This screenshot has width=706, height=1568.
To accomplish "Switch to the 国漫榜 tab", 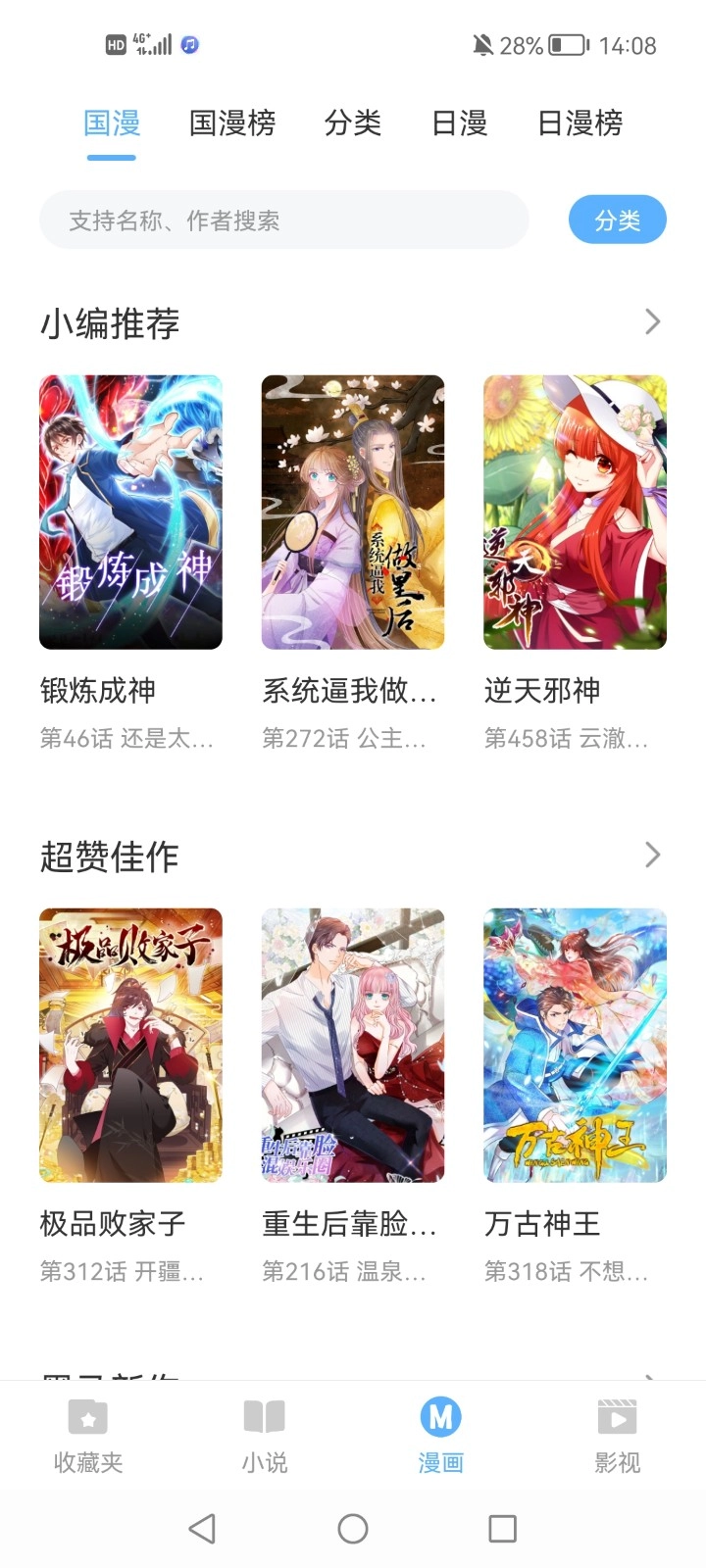I will point(234,123).
